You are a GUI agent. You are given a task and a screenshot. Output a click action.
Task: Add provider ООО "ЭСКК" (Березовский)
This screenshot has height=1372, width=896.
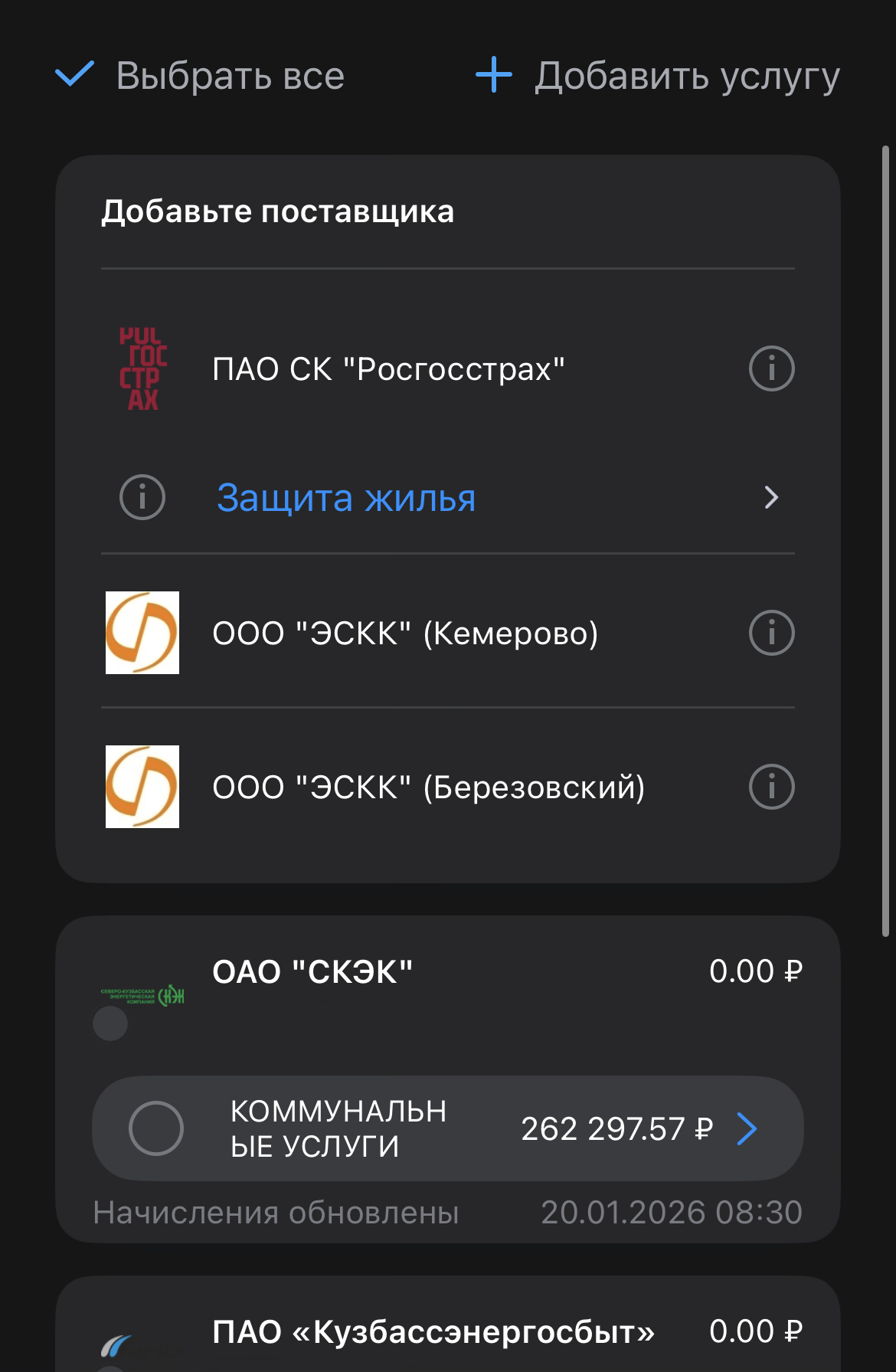[x=427, y=788]
